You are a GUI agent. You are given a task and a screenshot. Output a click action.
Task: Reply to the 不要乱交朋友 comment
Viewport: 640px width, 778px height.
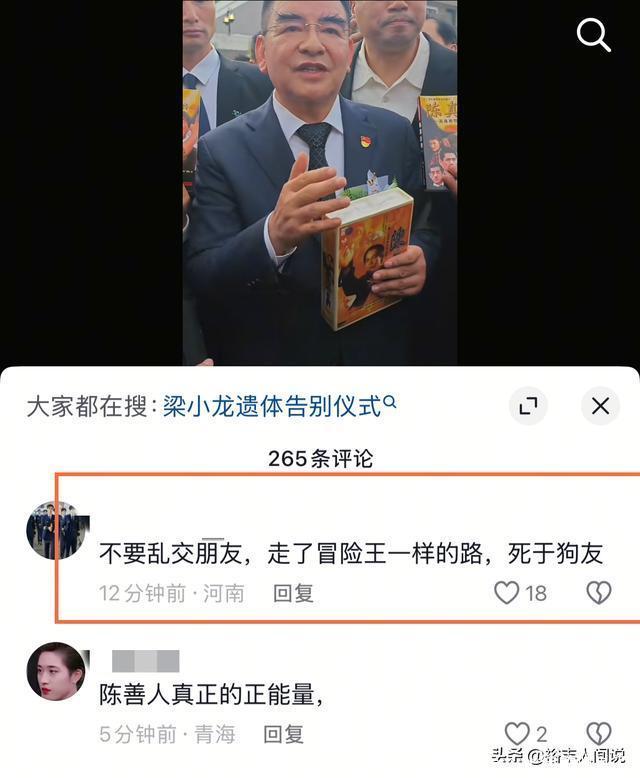tap(293, 593)
